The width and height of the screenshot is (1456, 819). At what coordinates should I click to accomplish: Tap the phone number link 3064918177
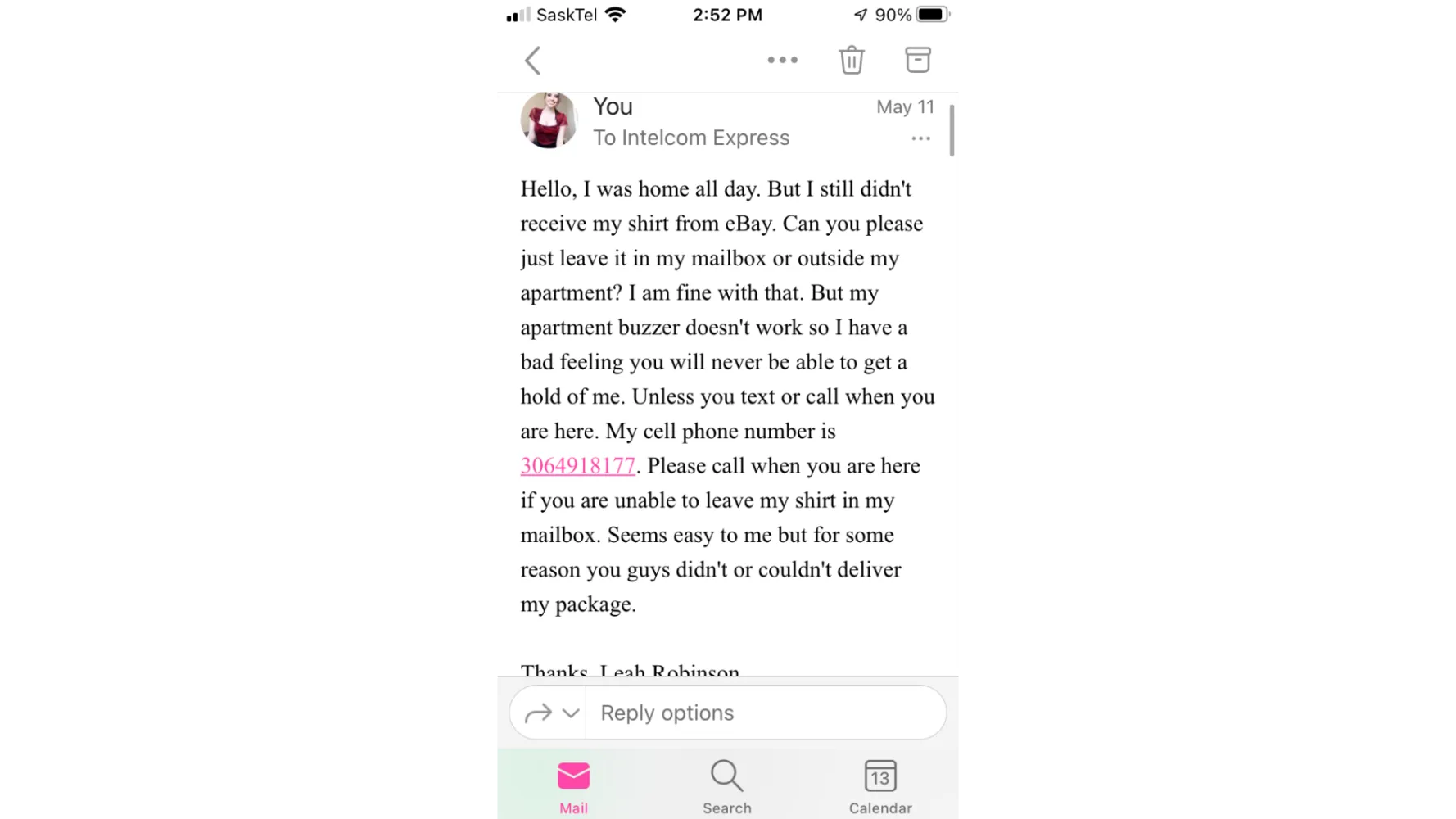click(x=578, y=466)
